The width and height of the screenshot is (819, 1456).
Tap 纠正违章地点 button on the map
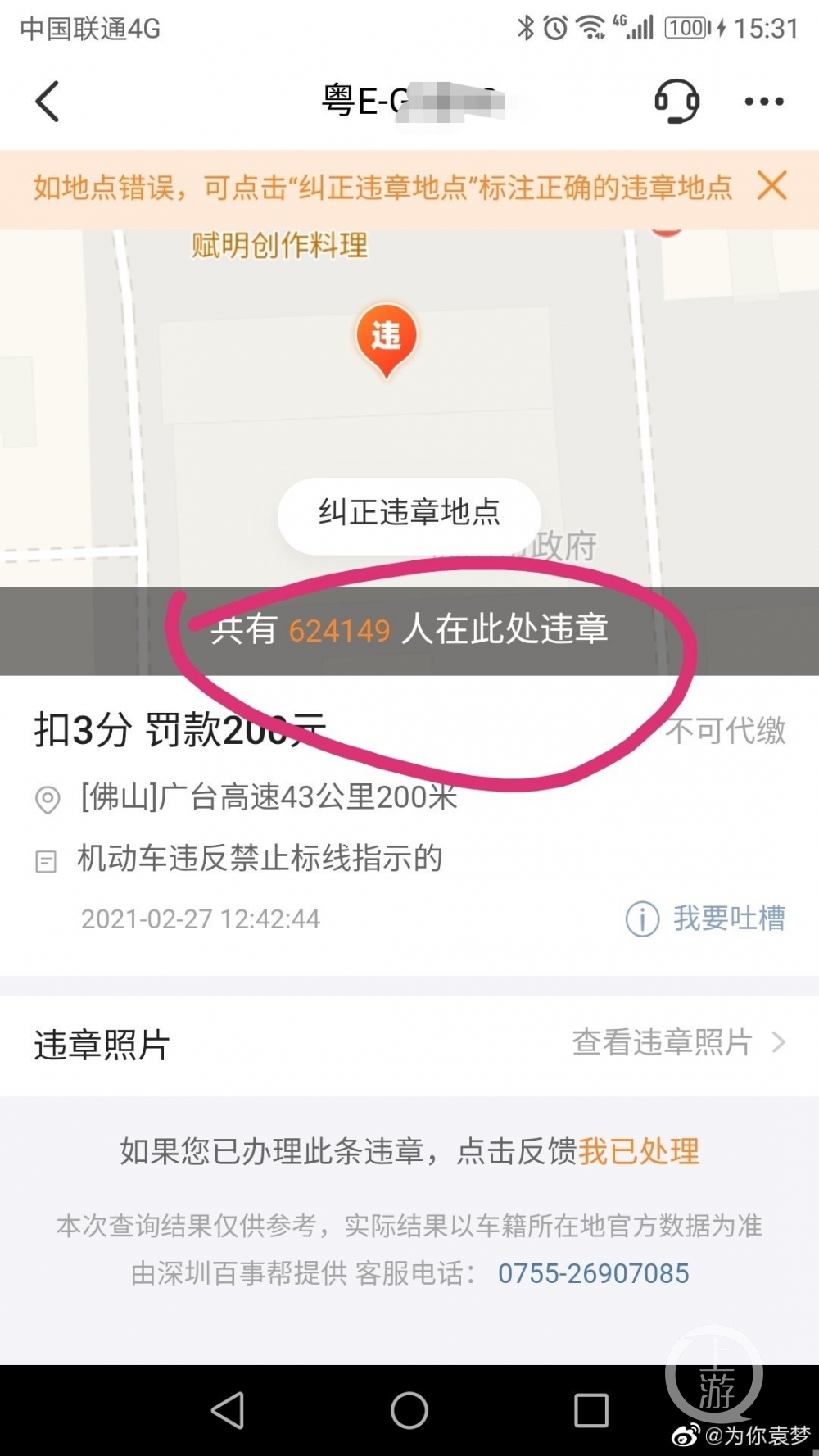click(x=409, y=514)
